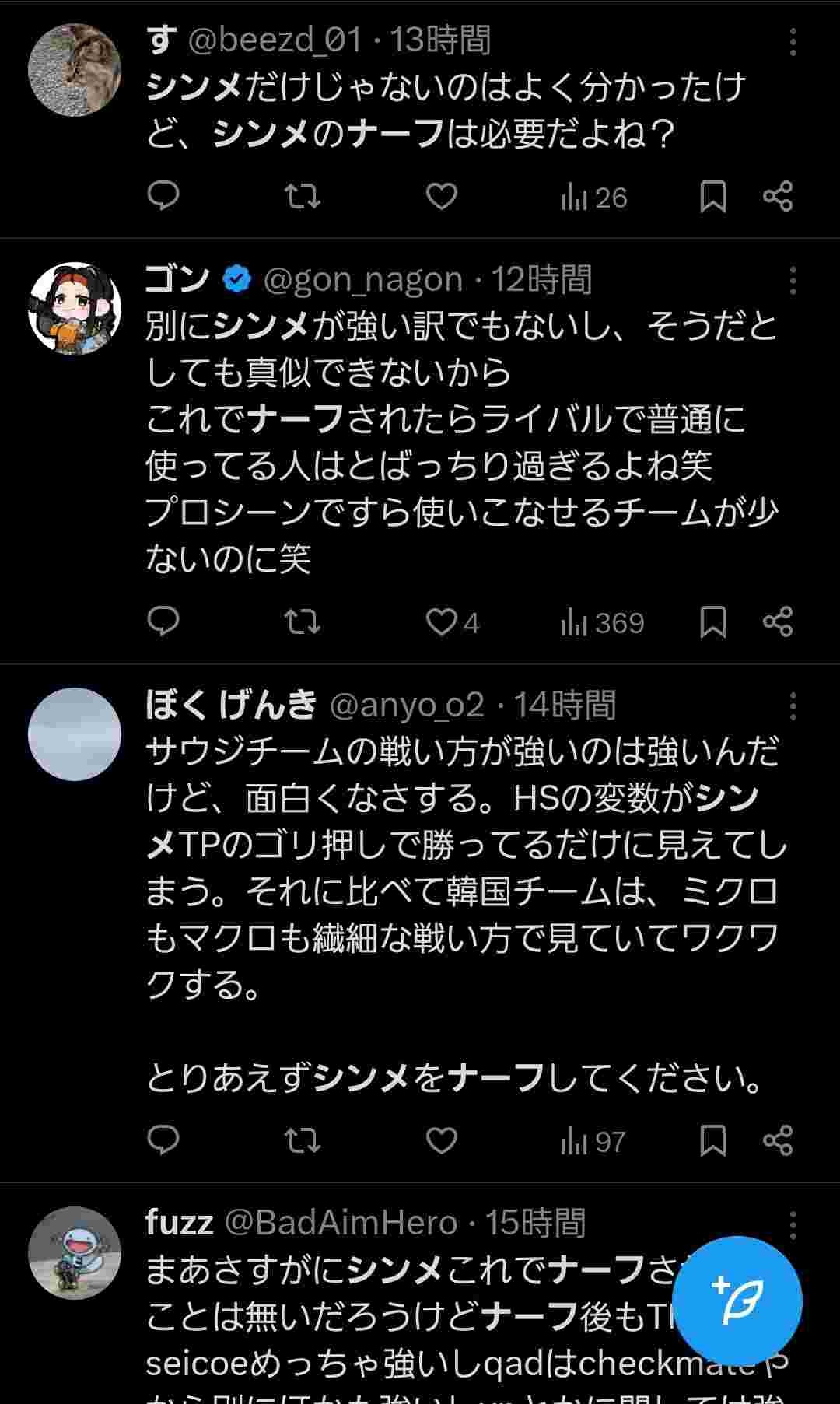Open overflow menu on @gon_nagon's tweet
Viewport: 840px width, 1404px height.
pyautogui.click(x=793, y=280)
